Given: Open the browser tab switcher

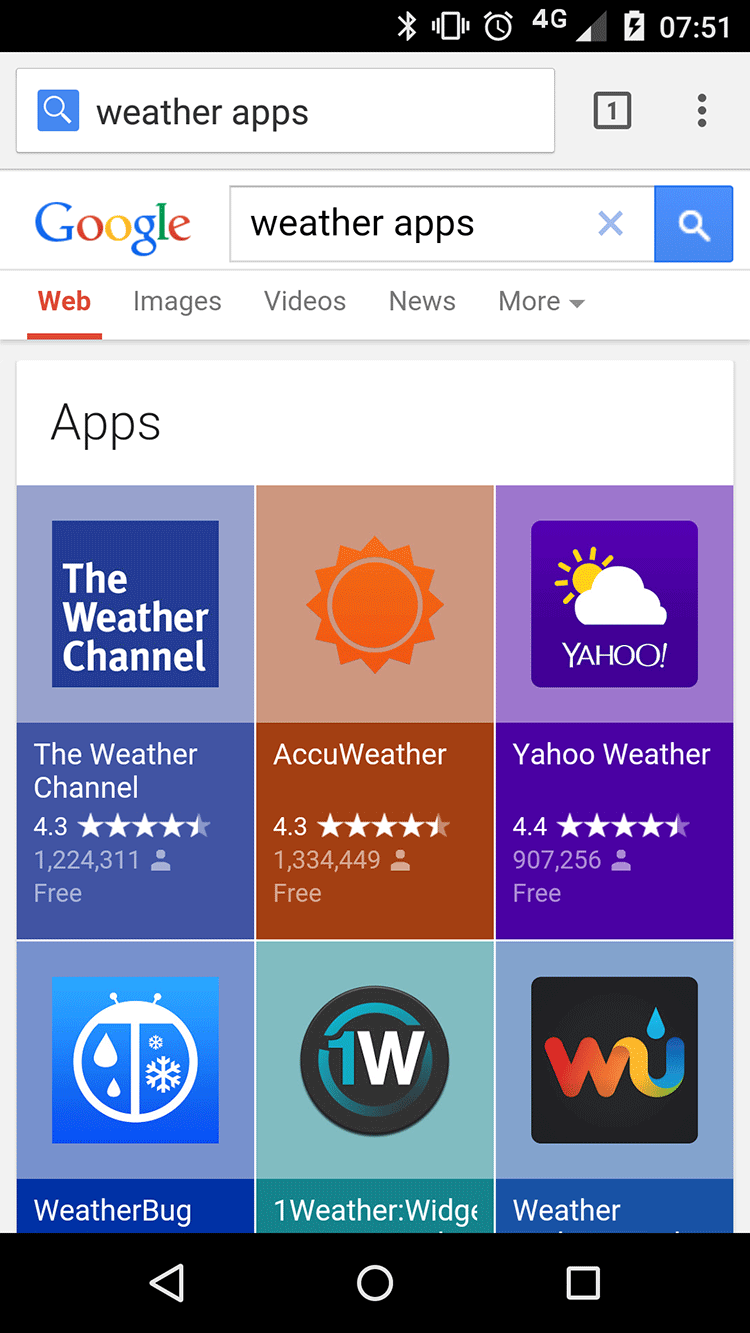Looking at the screenshot, I should point(611,111).
